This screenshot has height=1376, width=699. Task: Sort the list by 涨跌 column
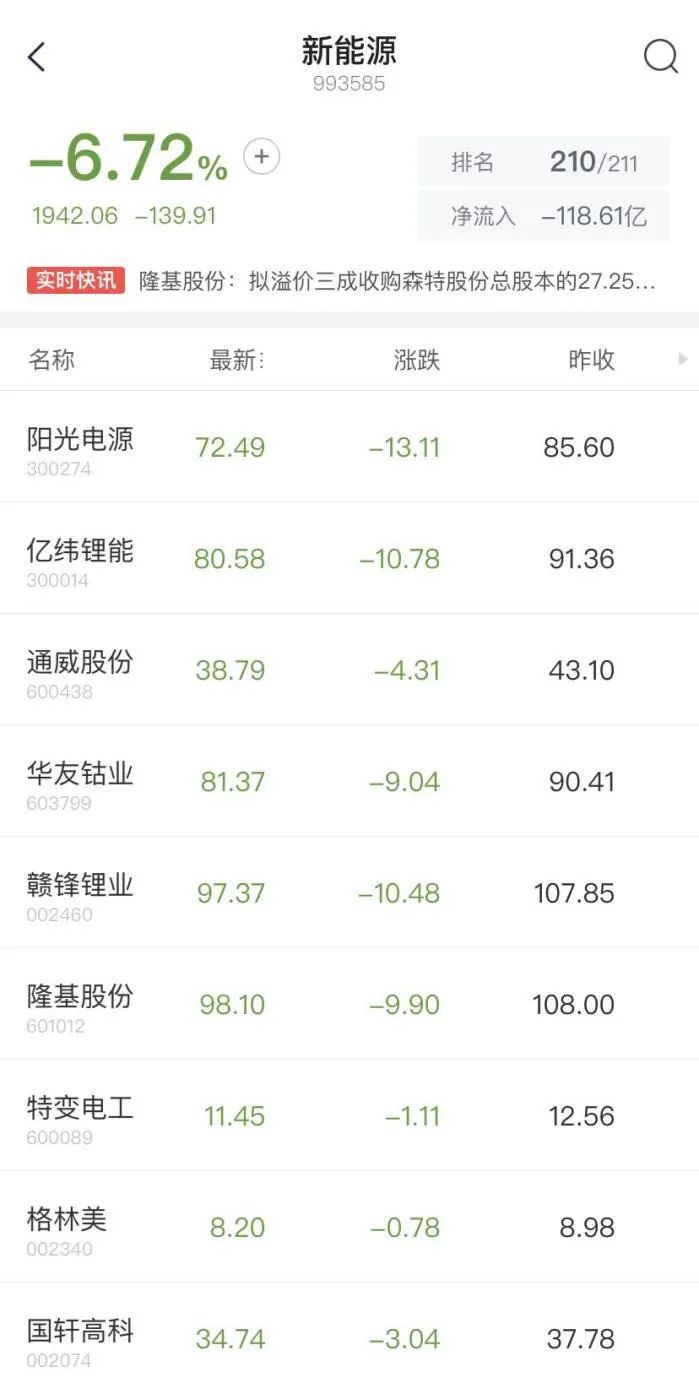pos(416,360)
